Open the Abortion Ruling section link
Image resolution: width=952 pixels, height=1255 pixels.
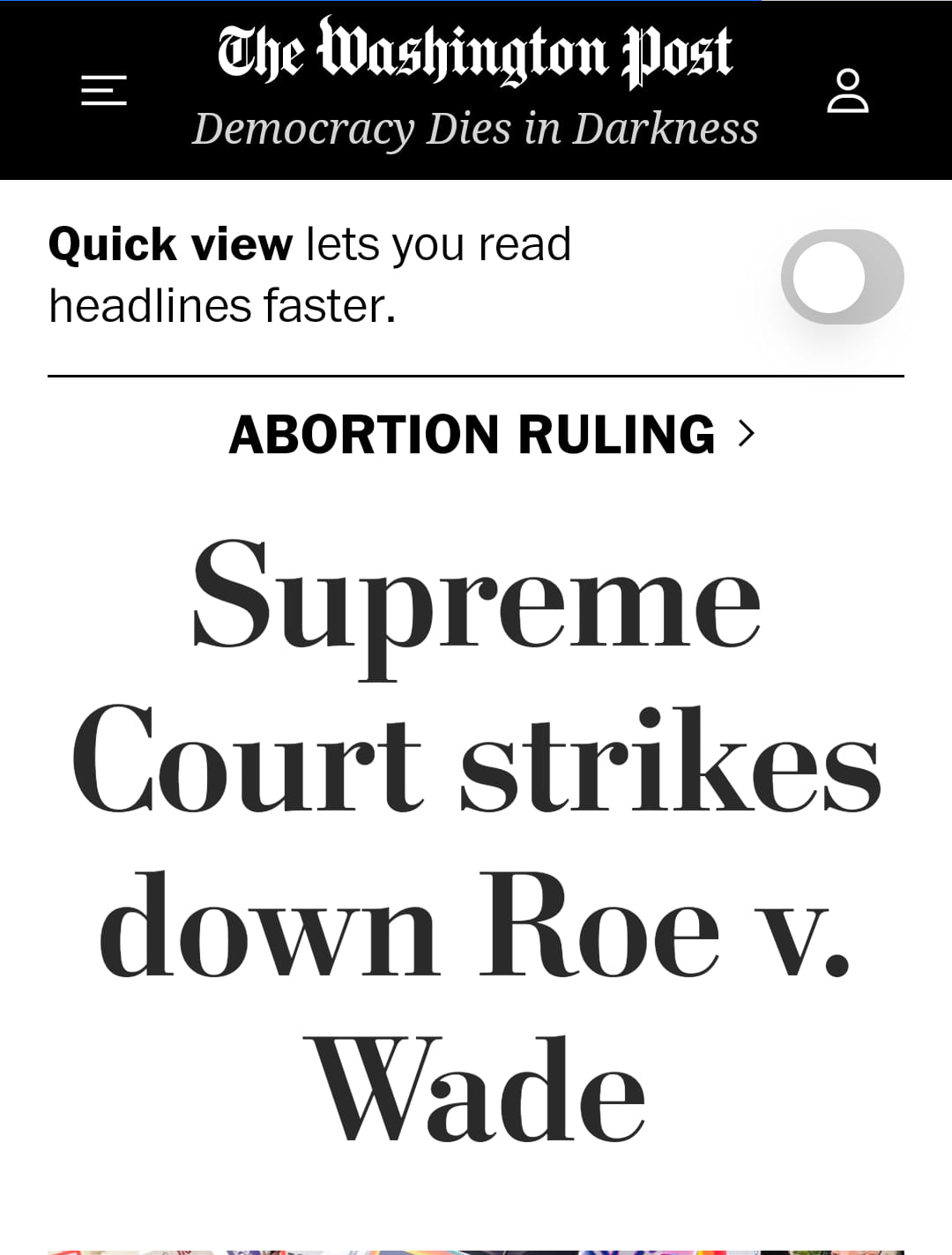pos(491,434)
